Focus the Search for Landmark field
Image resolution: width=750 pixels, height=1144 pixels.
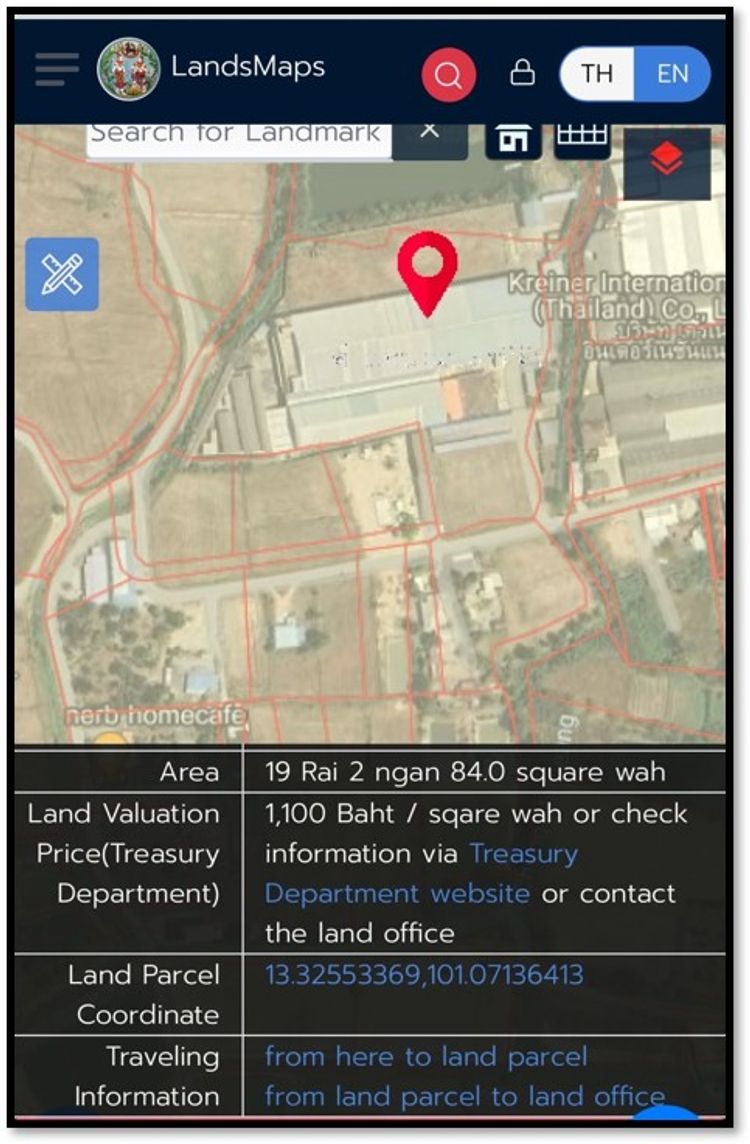238,135
